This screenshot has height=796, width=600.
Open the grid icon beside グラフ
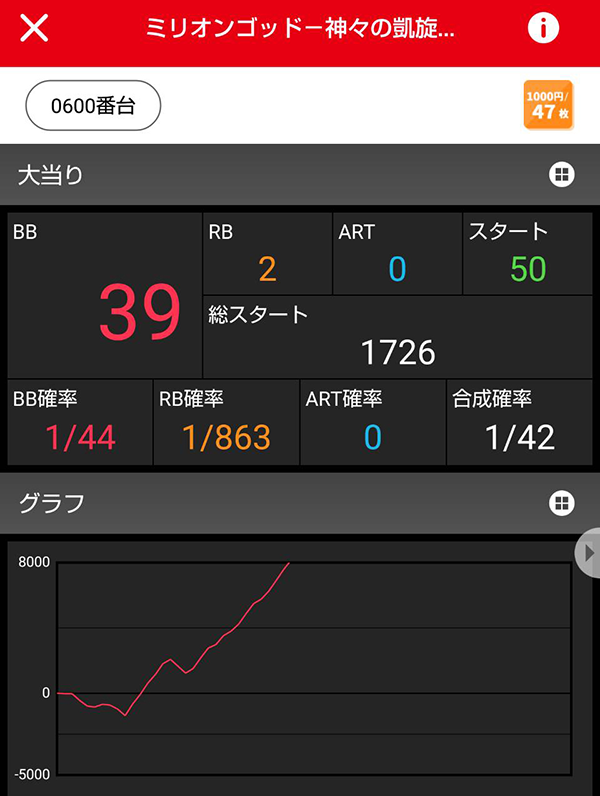click(561, 502)
